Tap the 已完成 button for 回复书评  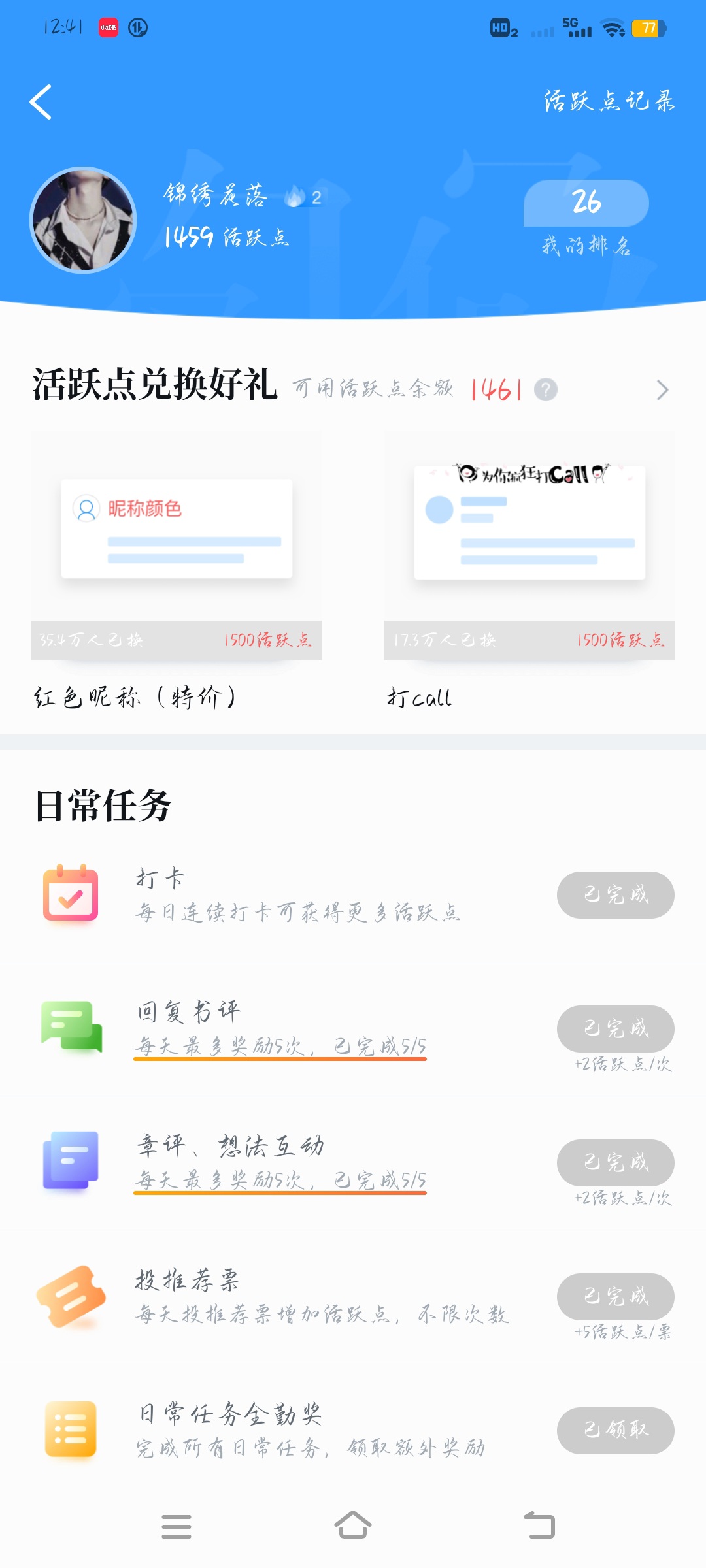tap(616, 1029)
